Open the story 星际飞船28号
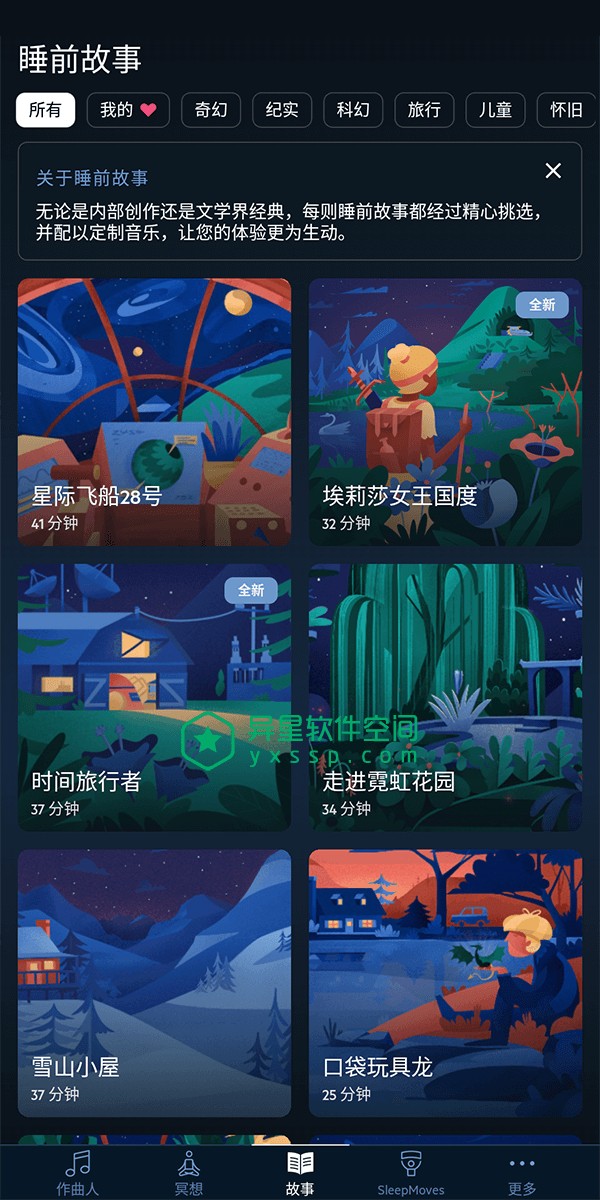The image size is (600, 1200). tap(154, 412)
